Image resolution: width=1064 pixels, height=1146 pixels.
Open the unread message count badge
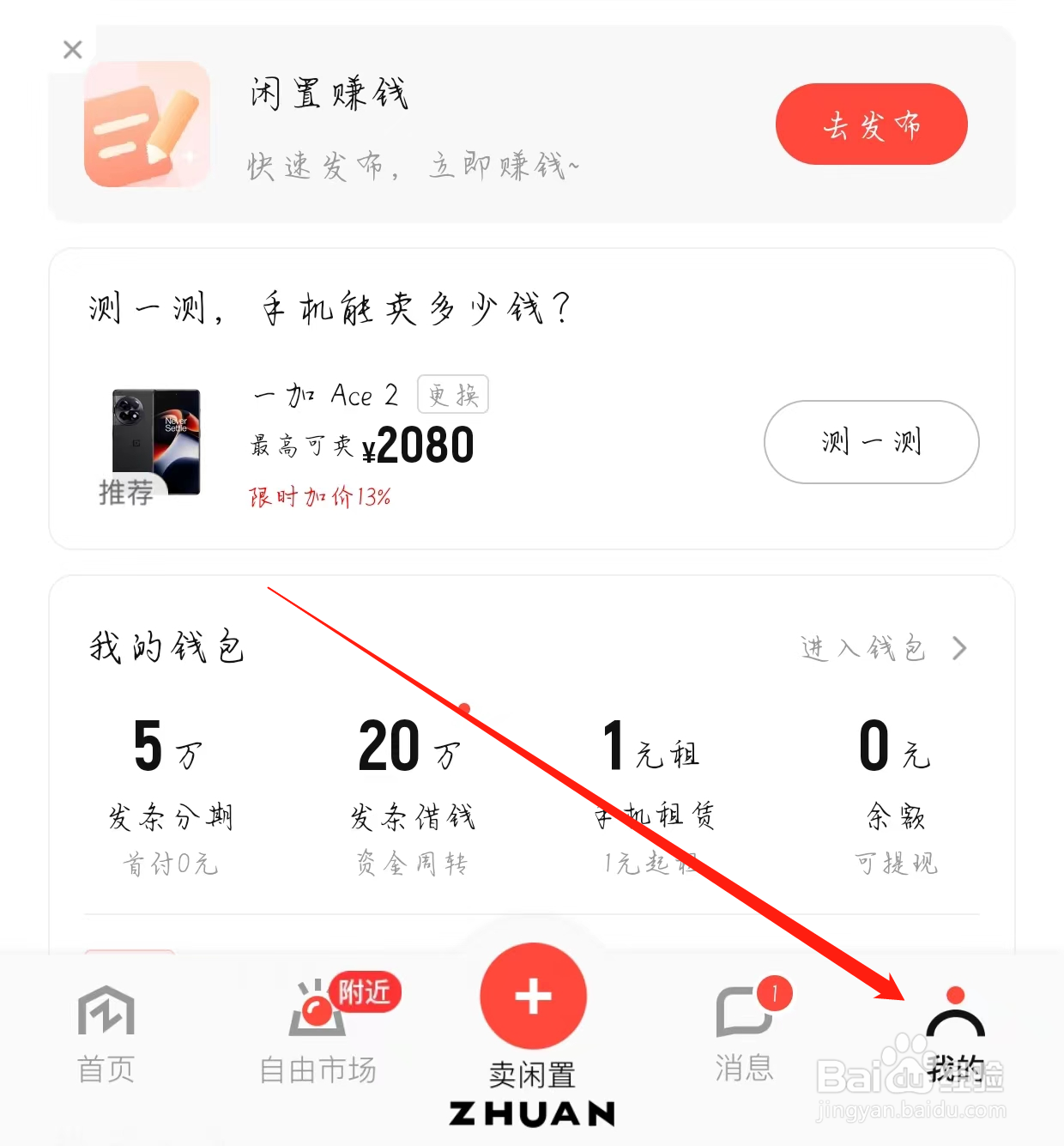tap(775, 993)
